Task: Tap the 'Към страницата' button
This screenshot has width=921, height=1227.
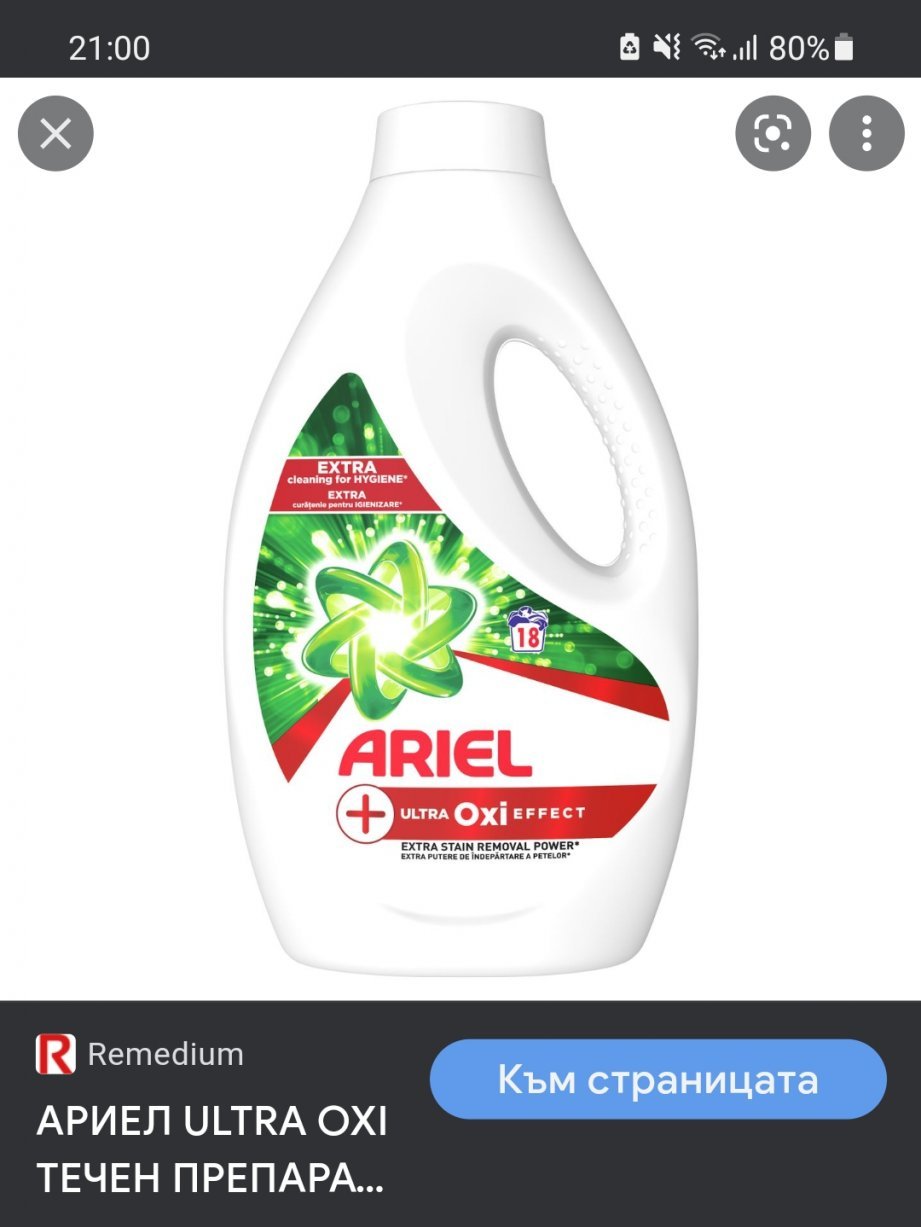Action: click(658, 1079)
